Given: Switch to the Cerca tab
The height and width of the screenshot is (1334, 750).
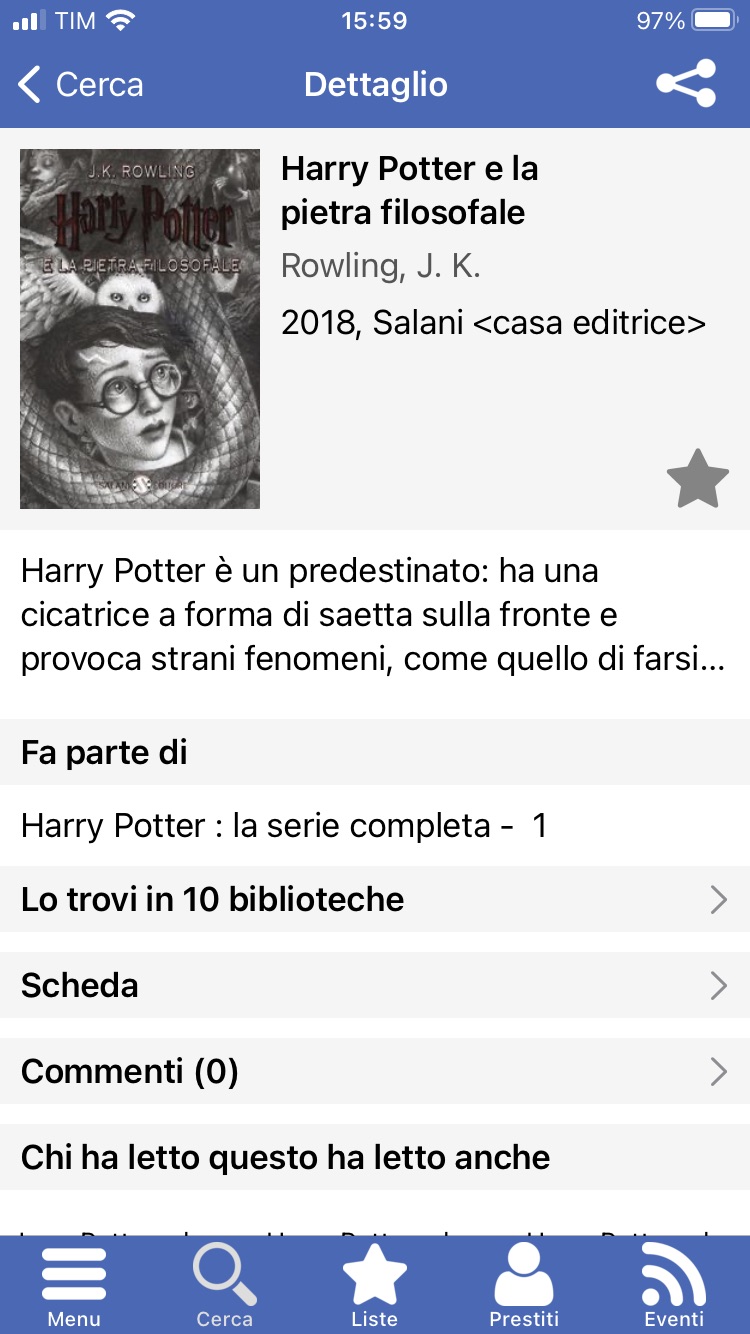Looking at the screenshot, I should [224, 1284].
